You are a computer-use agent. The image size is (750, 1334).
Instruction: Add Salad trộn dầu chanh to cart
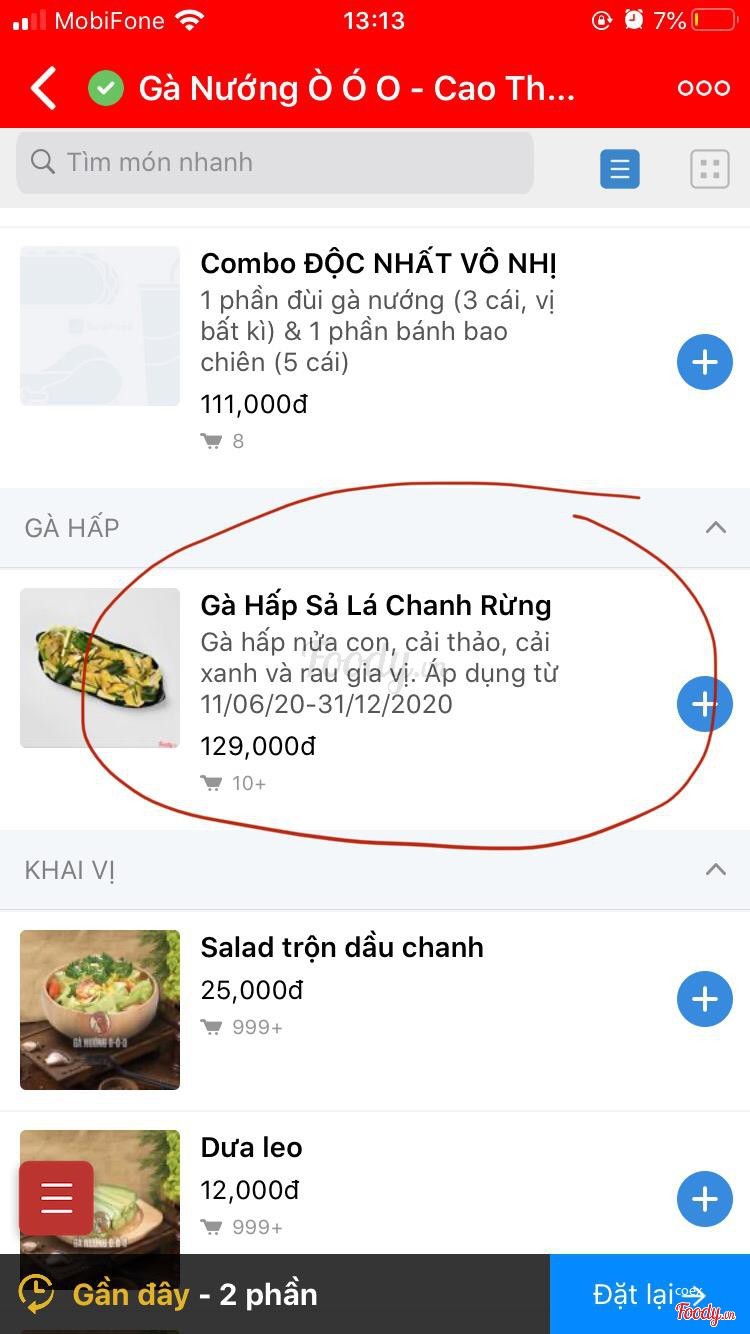point(704,999)
